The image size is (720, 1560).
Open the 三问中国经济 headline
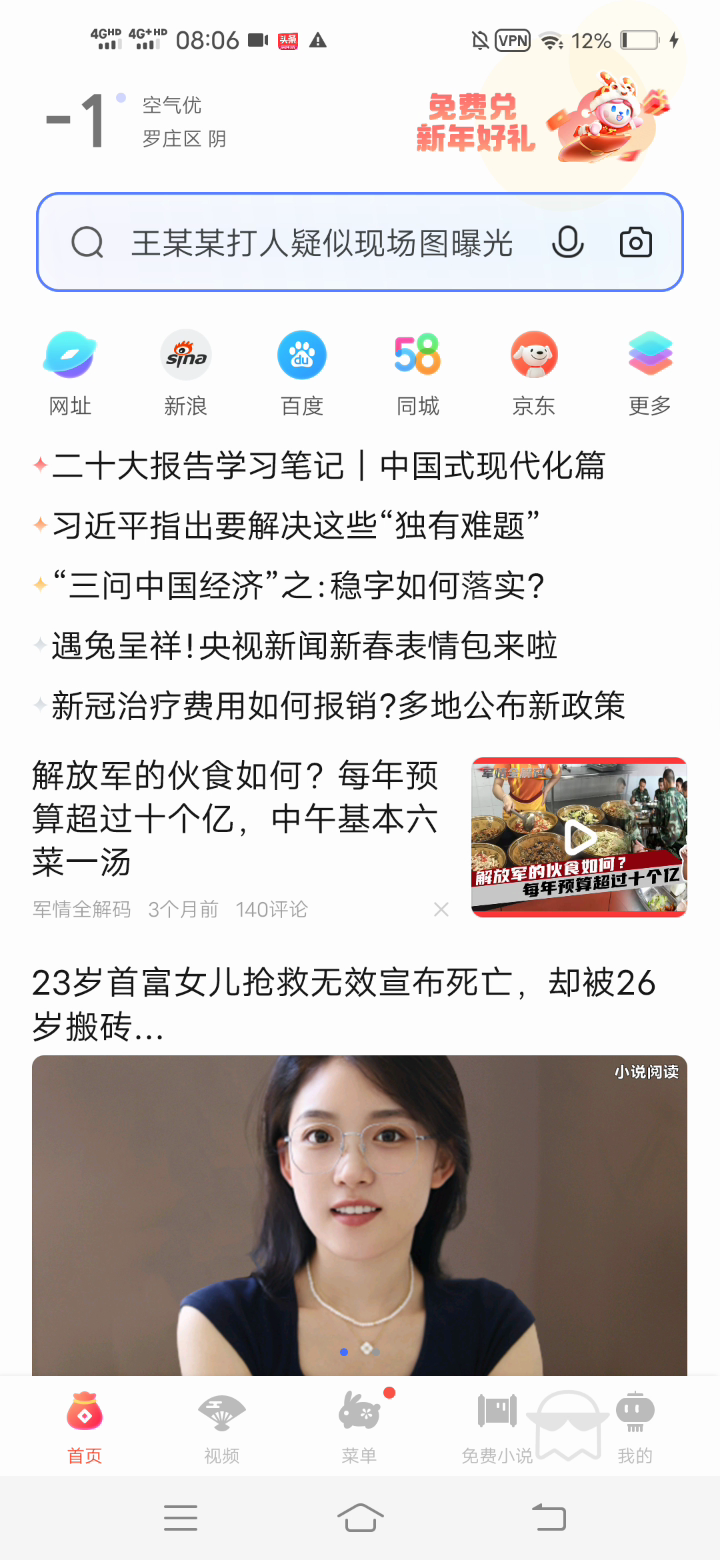point(298,586)
